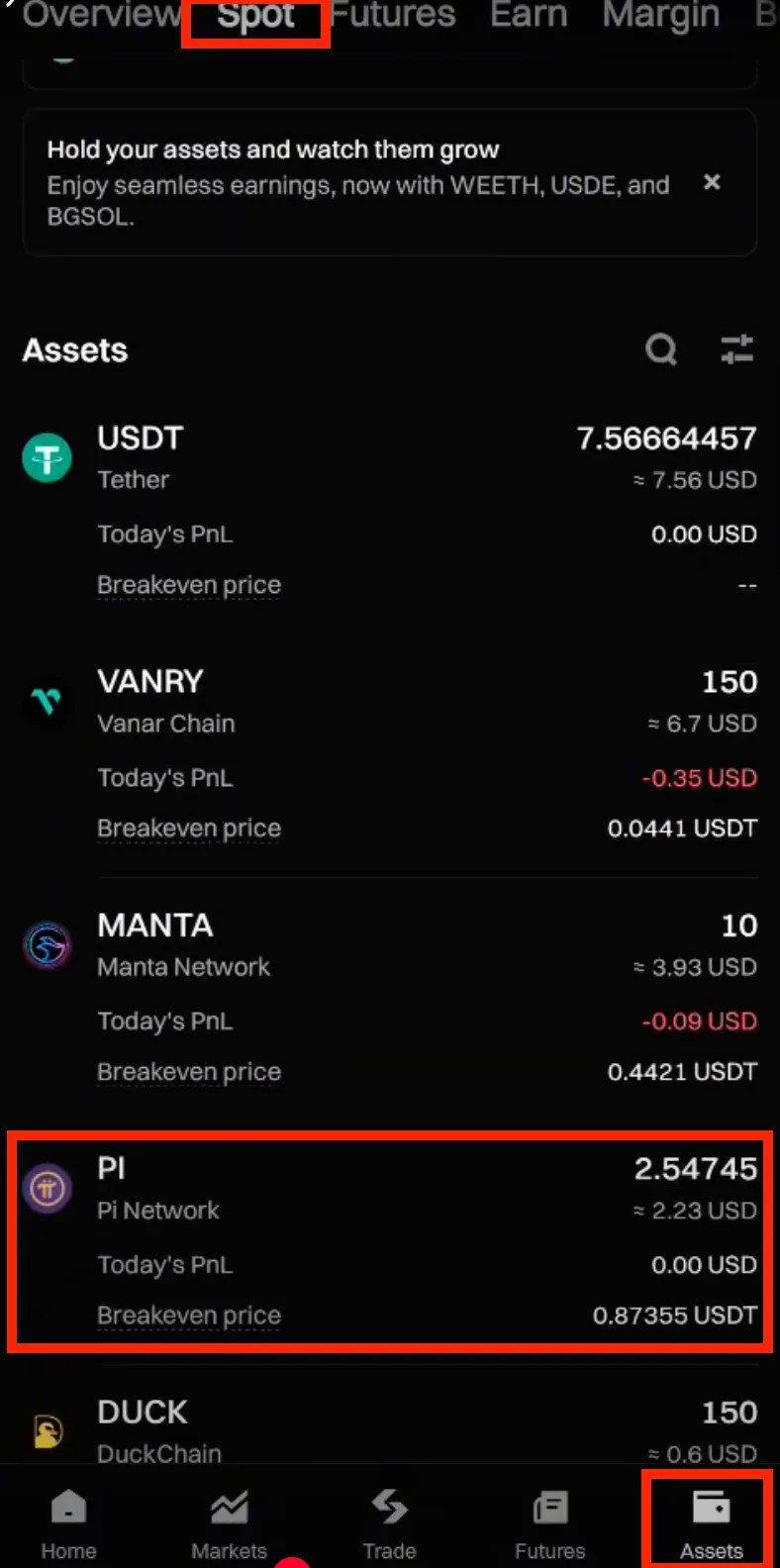Tap the DuckChain coin icon
This screenshot has height=1568, width=780.
[47, 1431]
